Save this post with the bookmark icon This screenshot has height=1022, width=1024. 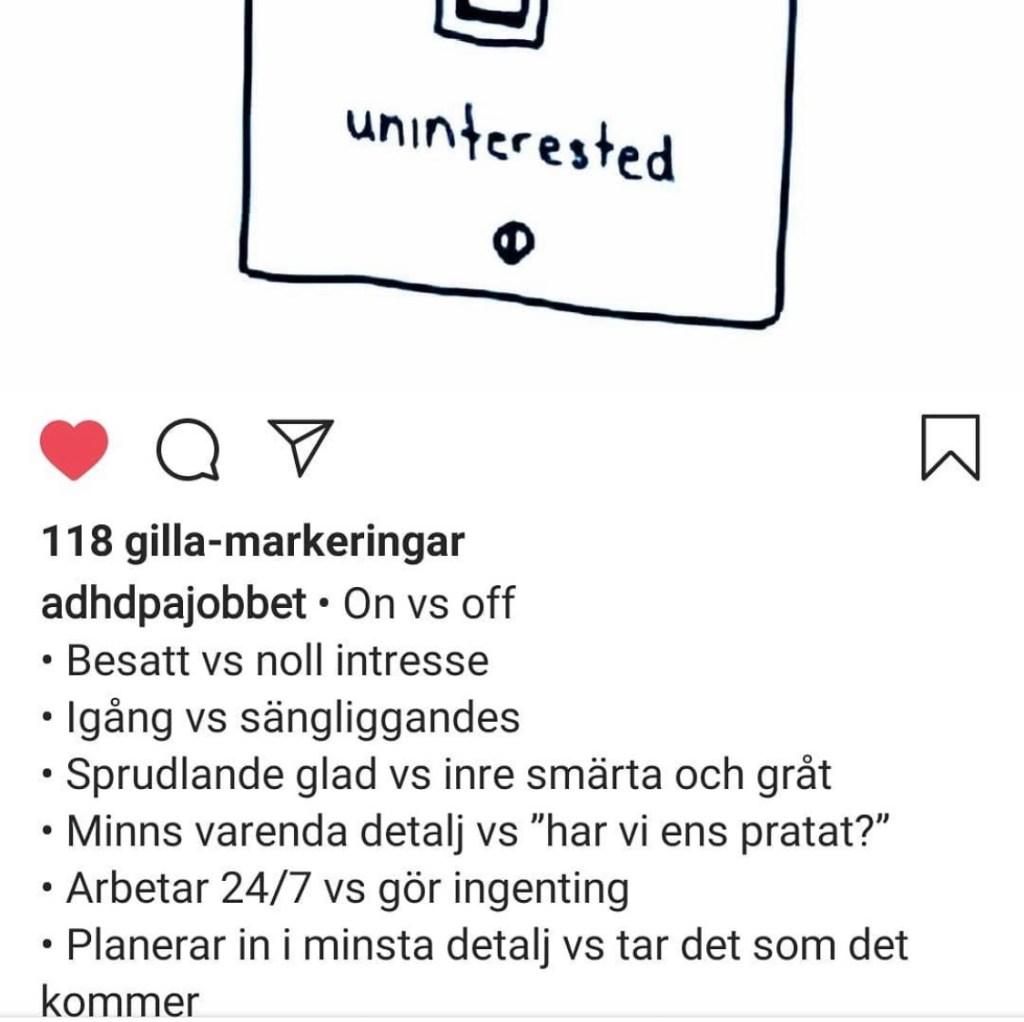point(949,448)
